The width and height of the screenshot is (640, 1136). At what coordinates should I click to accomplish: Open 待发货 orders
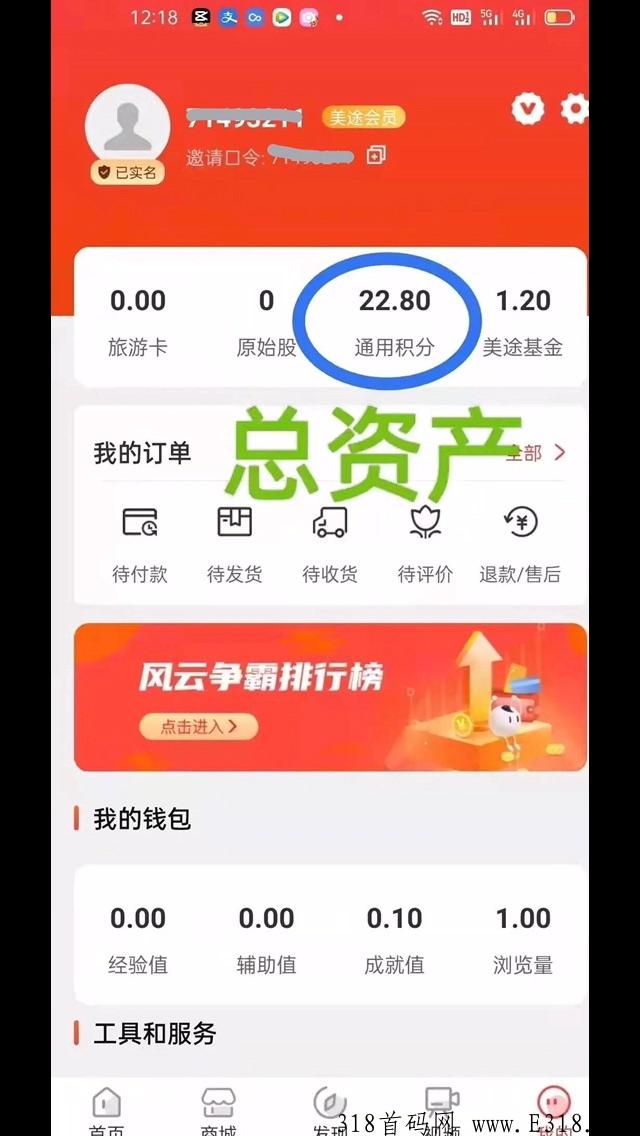235,545
